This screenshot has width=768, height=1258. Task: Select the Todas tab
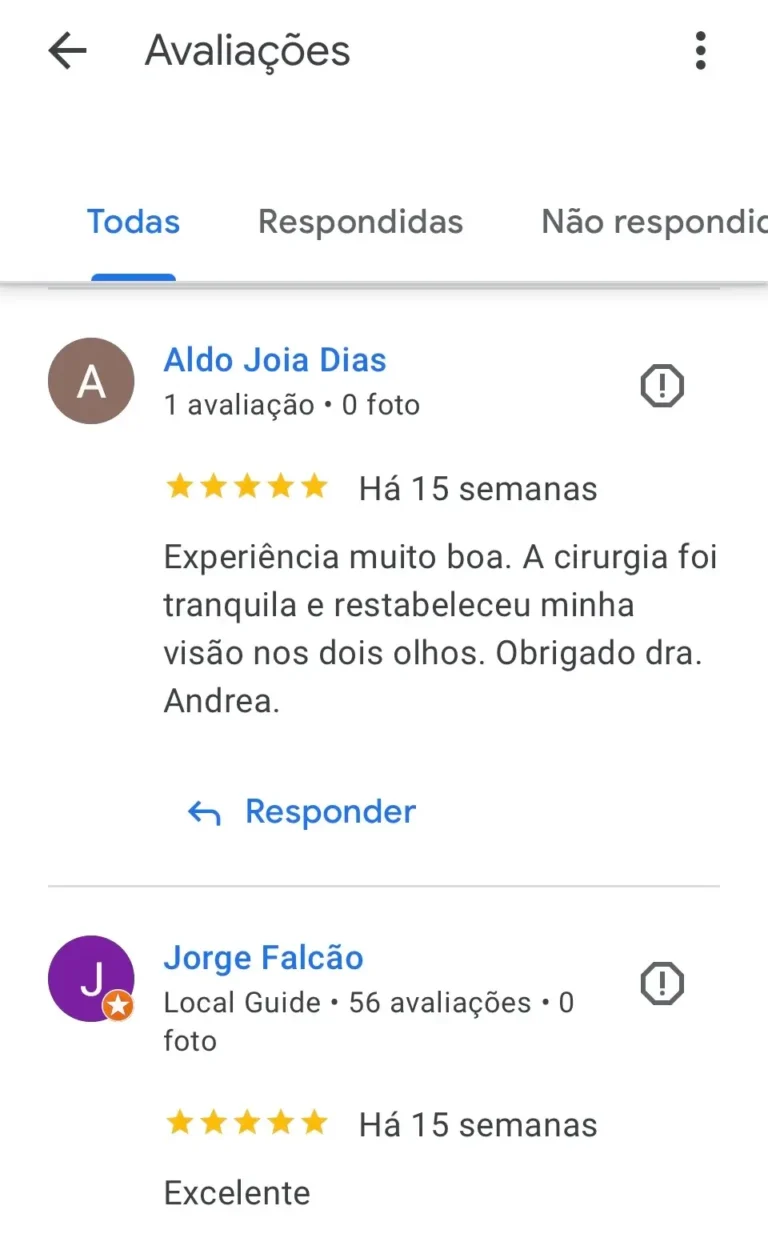pyautogui.click(x=133, y=222)
